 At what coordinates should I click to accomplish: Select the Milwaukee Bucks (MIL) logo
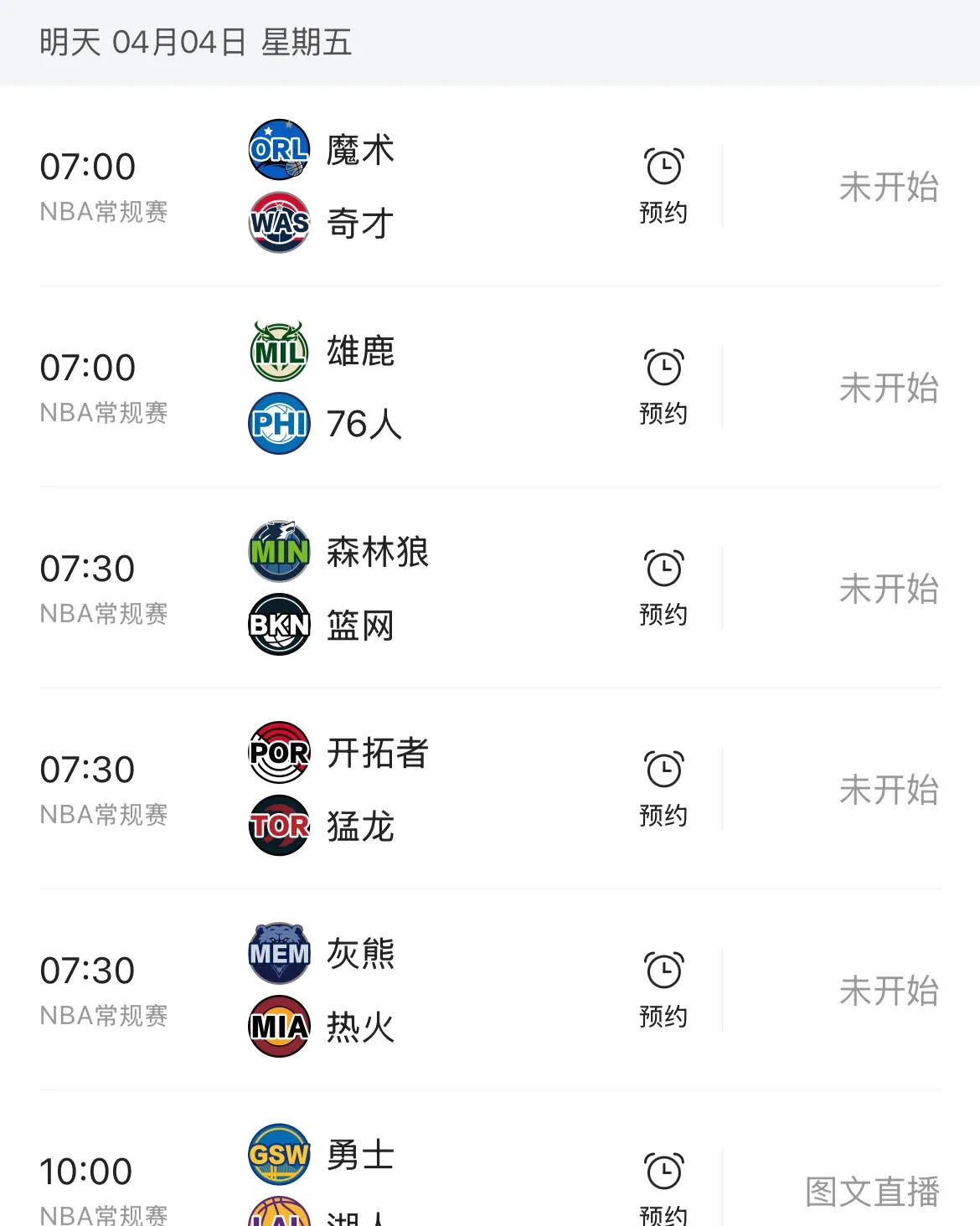278,350
